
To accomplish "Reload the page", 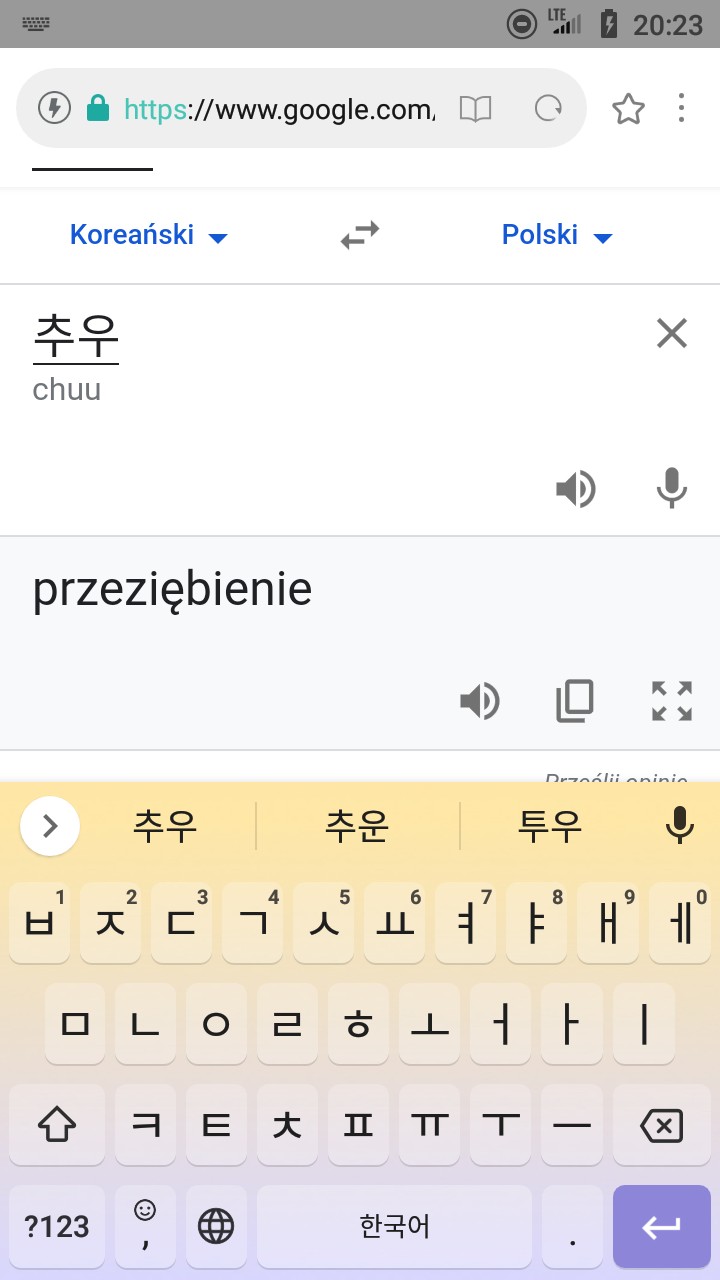I will tap(548, 108).
